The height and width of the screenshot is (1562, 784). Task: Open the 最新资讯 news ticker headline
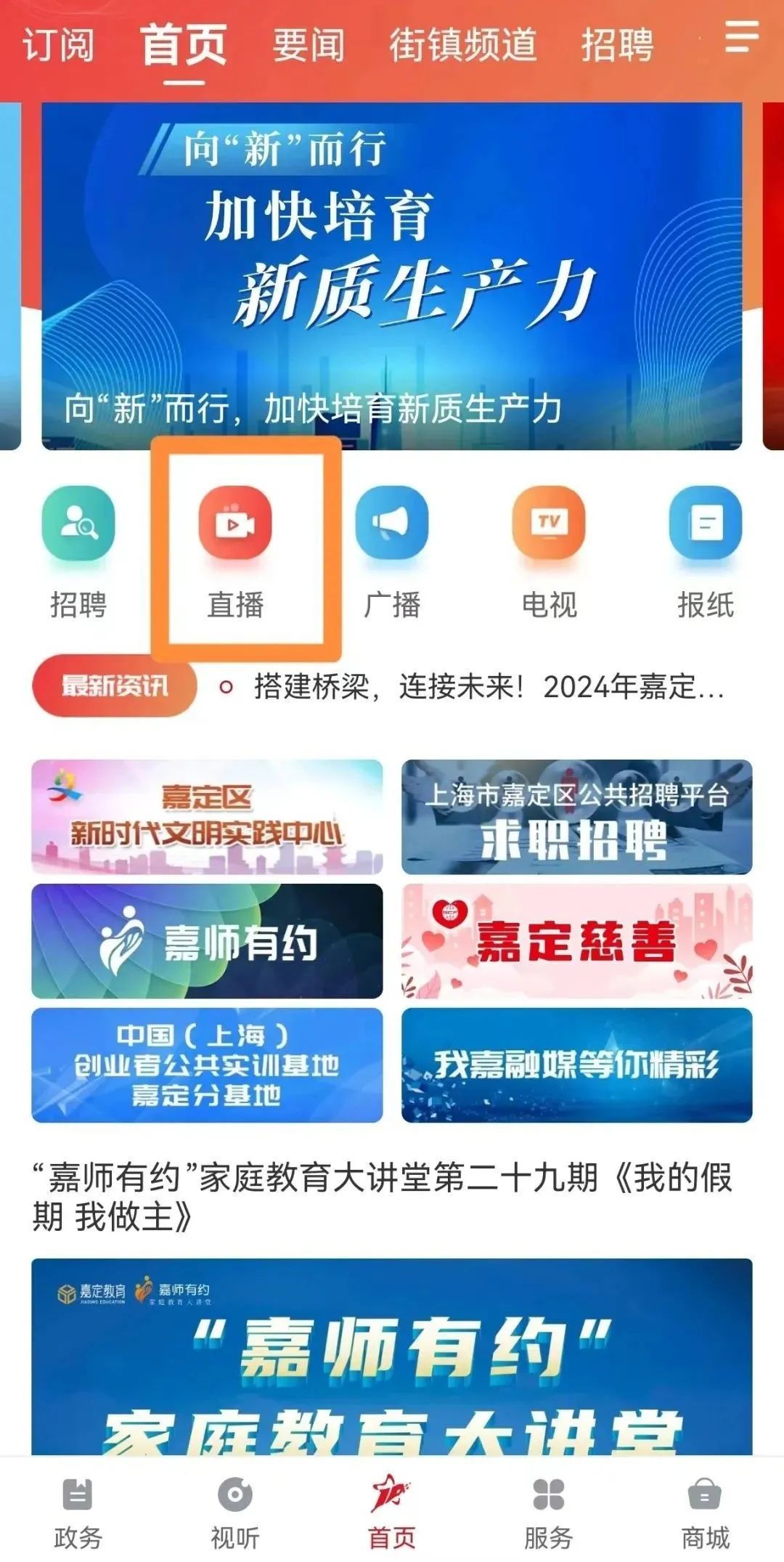pos(488,686)
